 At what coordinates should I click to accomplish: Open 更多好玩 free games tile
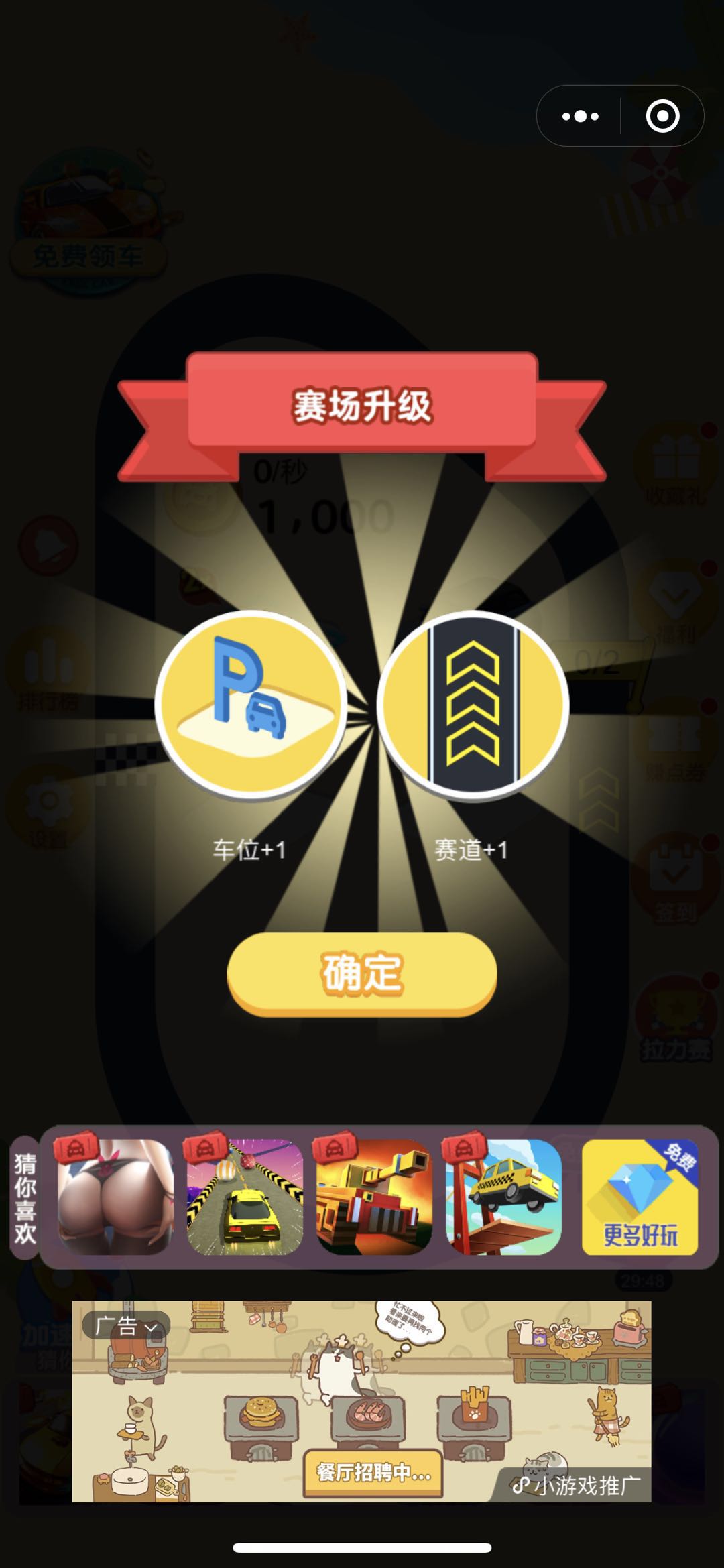coord(640,1197)
